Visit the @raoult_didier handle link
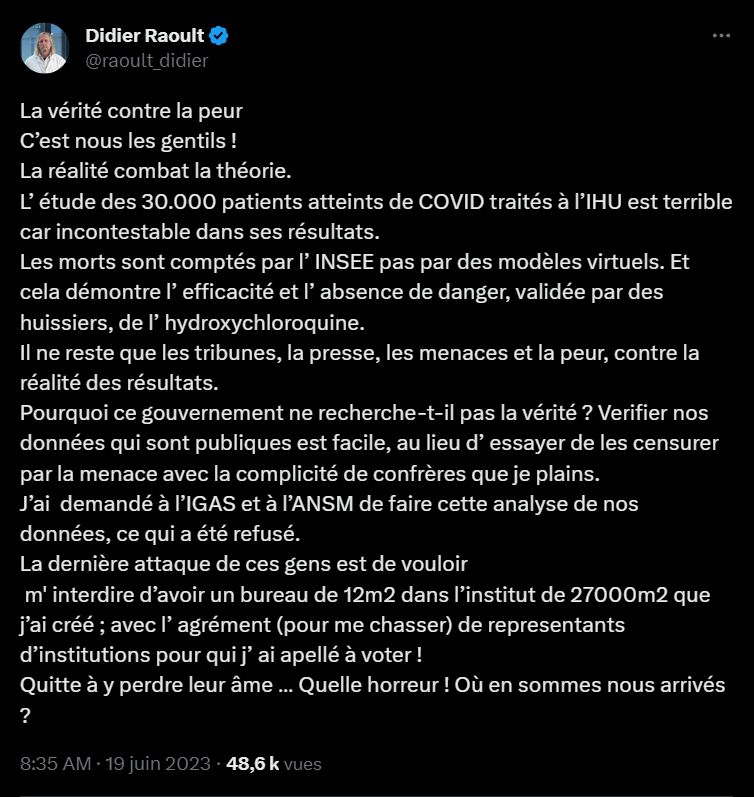The height and width of the screenshot is (797, 754). 147,60
